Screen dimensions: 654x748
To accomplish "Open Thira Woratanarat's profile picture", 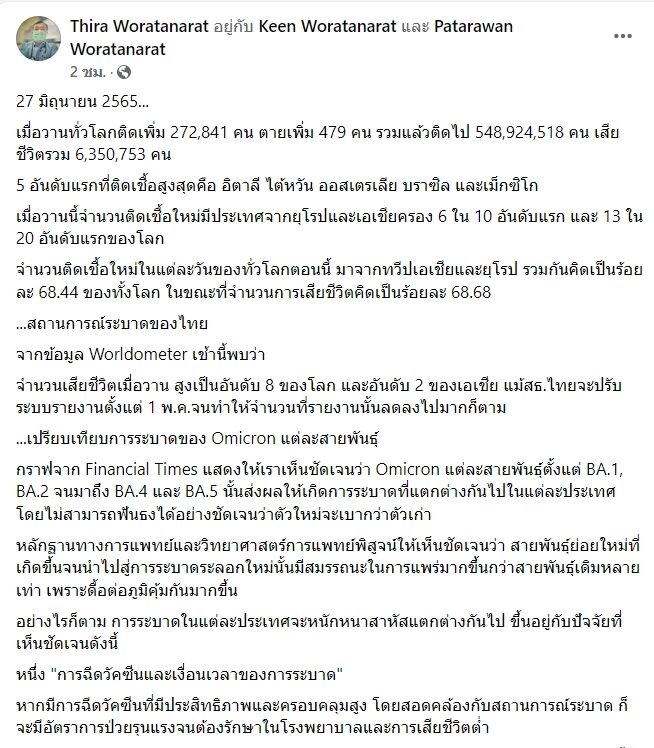I will tap(39, 38).
